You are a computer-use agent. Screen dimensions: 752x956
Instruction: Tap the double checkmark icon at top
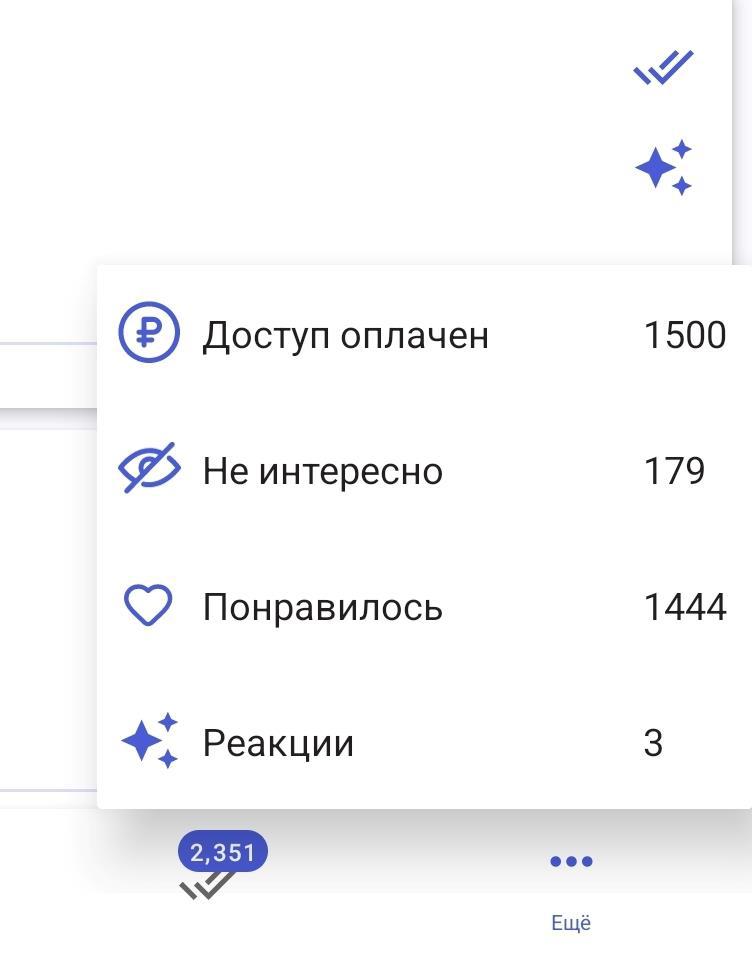click(x=663, y=67)
